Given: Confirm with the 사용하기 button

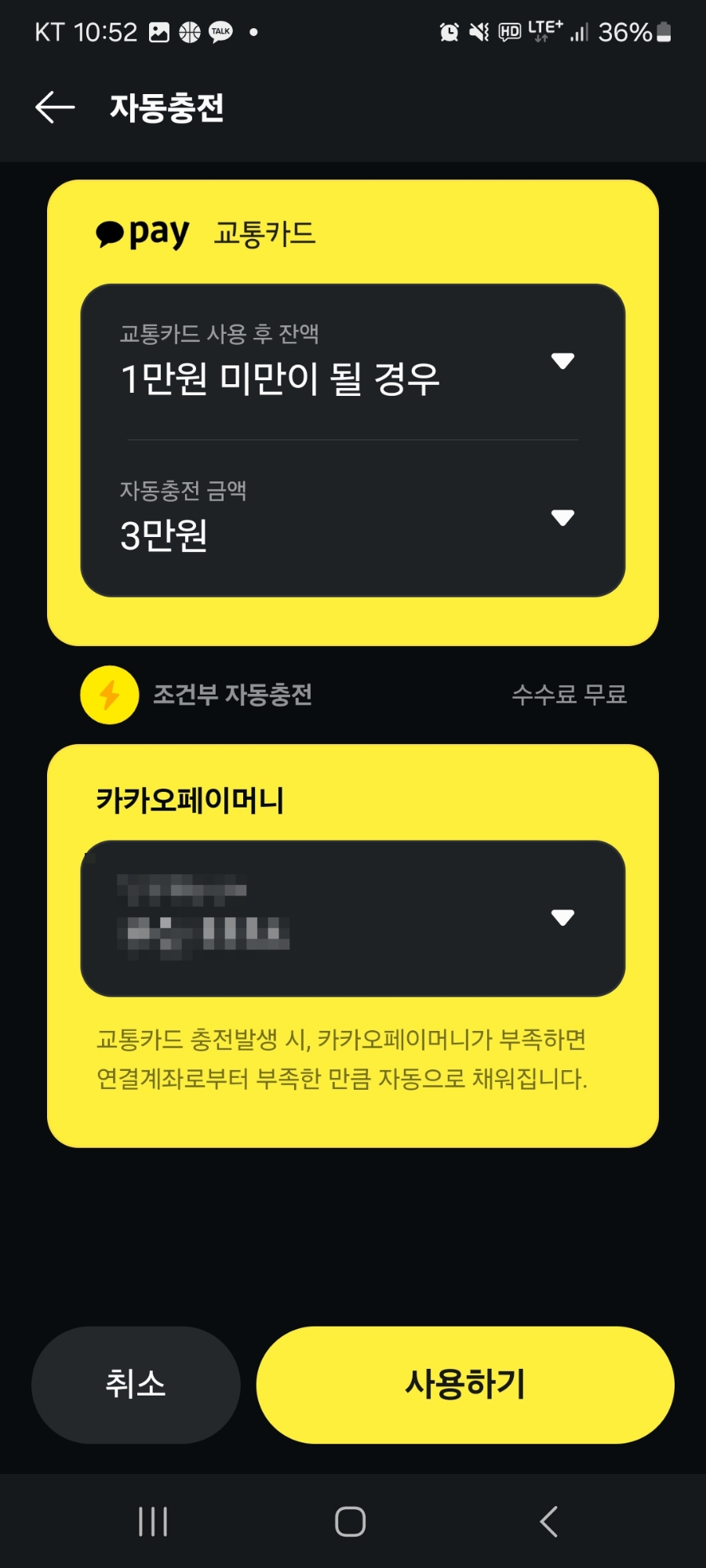Looking at the screenshot, I should (x=465, y=1385).
